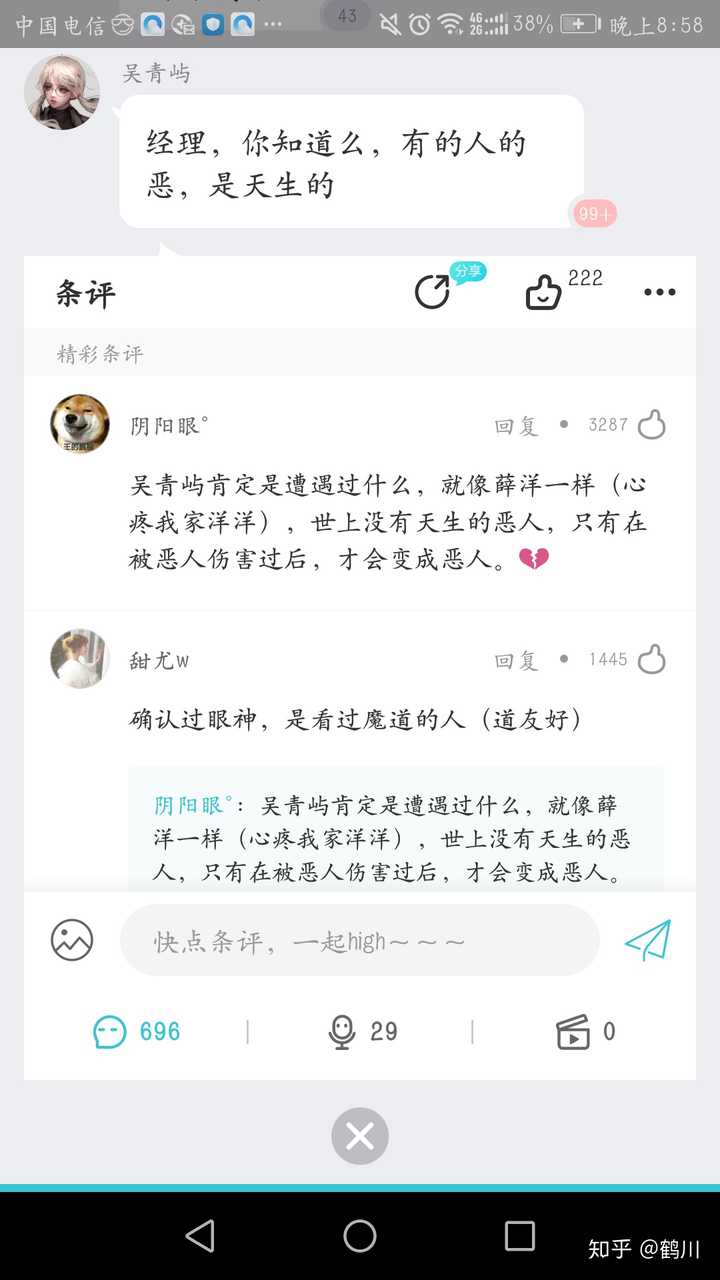Like the line with 222 likes
The height and width of the screenshot is (1280, 720).
coord(544,292)
